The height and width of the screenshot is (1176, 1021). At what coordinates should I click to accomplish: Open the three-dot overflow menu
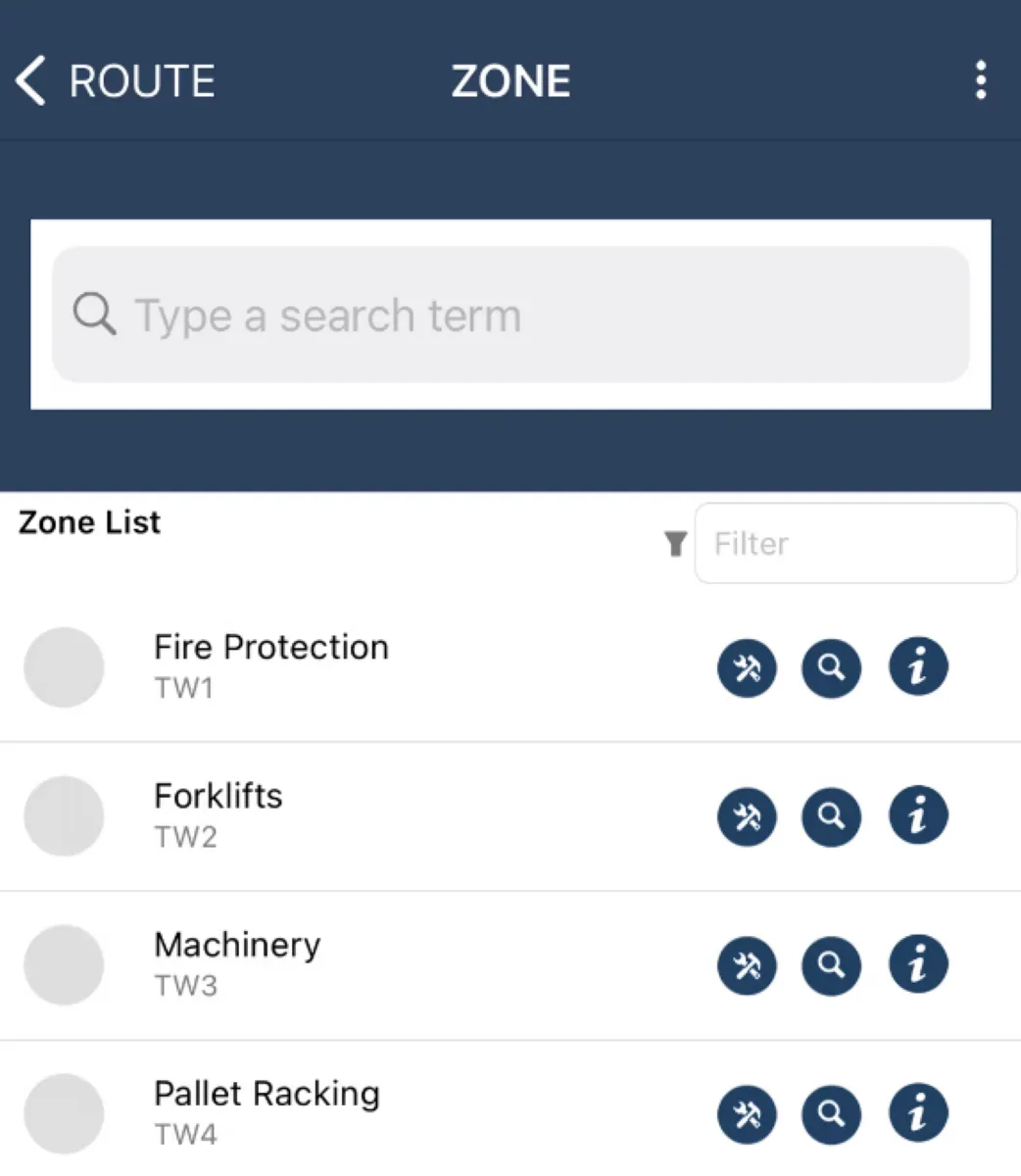[980, 80]
